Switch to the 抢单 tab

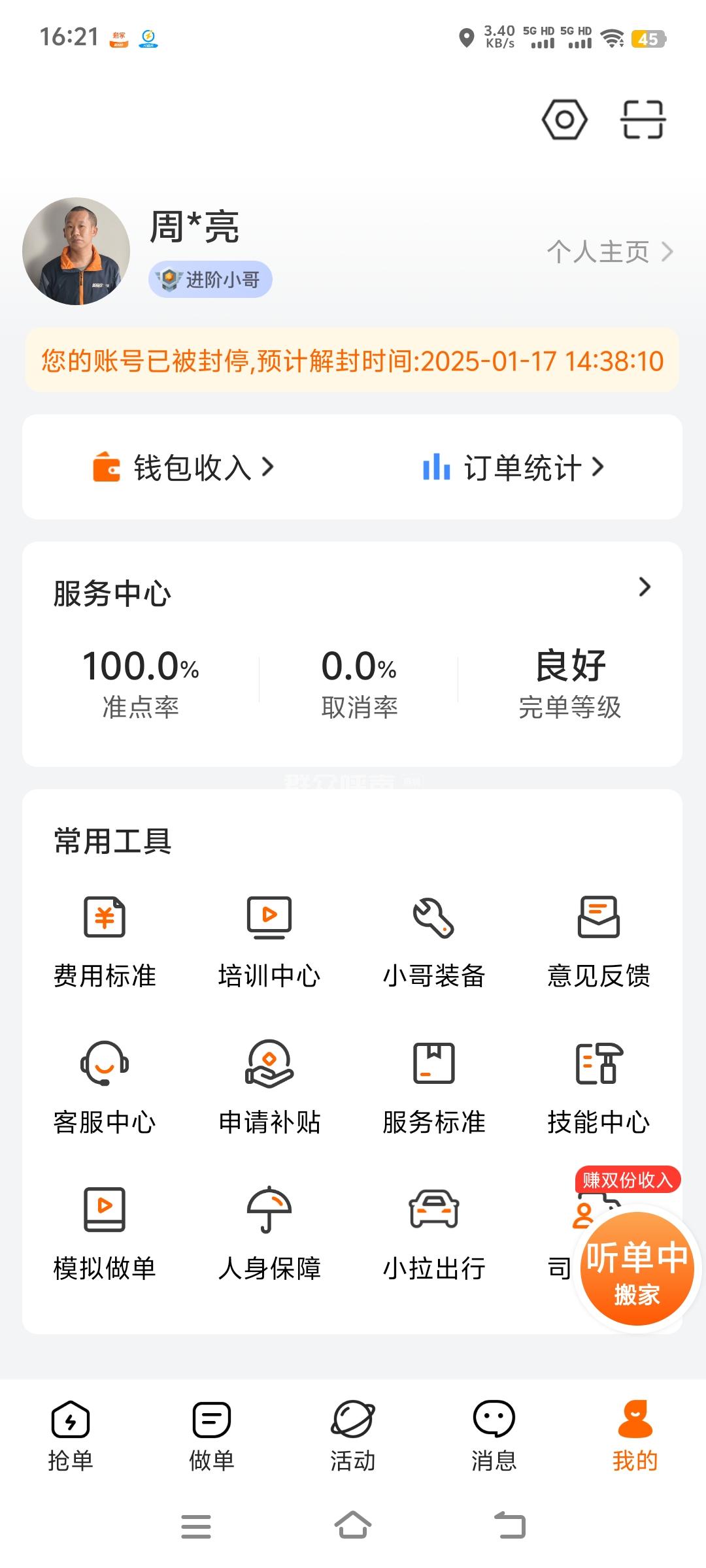[x=71, y=1435]
